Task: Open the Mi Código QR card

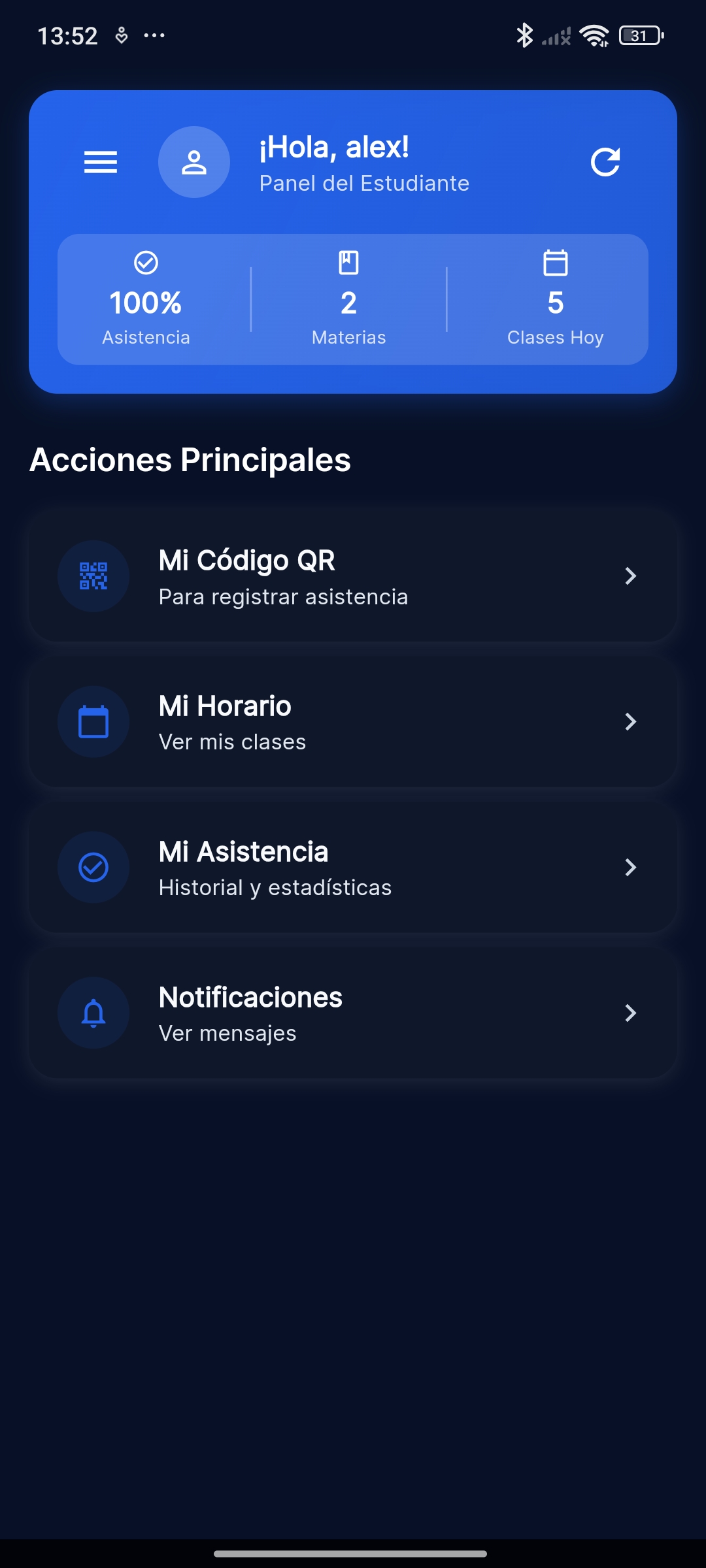Action: (353, 576)
